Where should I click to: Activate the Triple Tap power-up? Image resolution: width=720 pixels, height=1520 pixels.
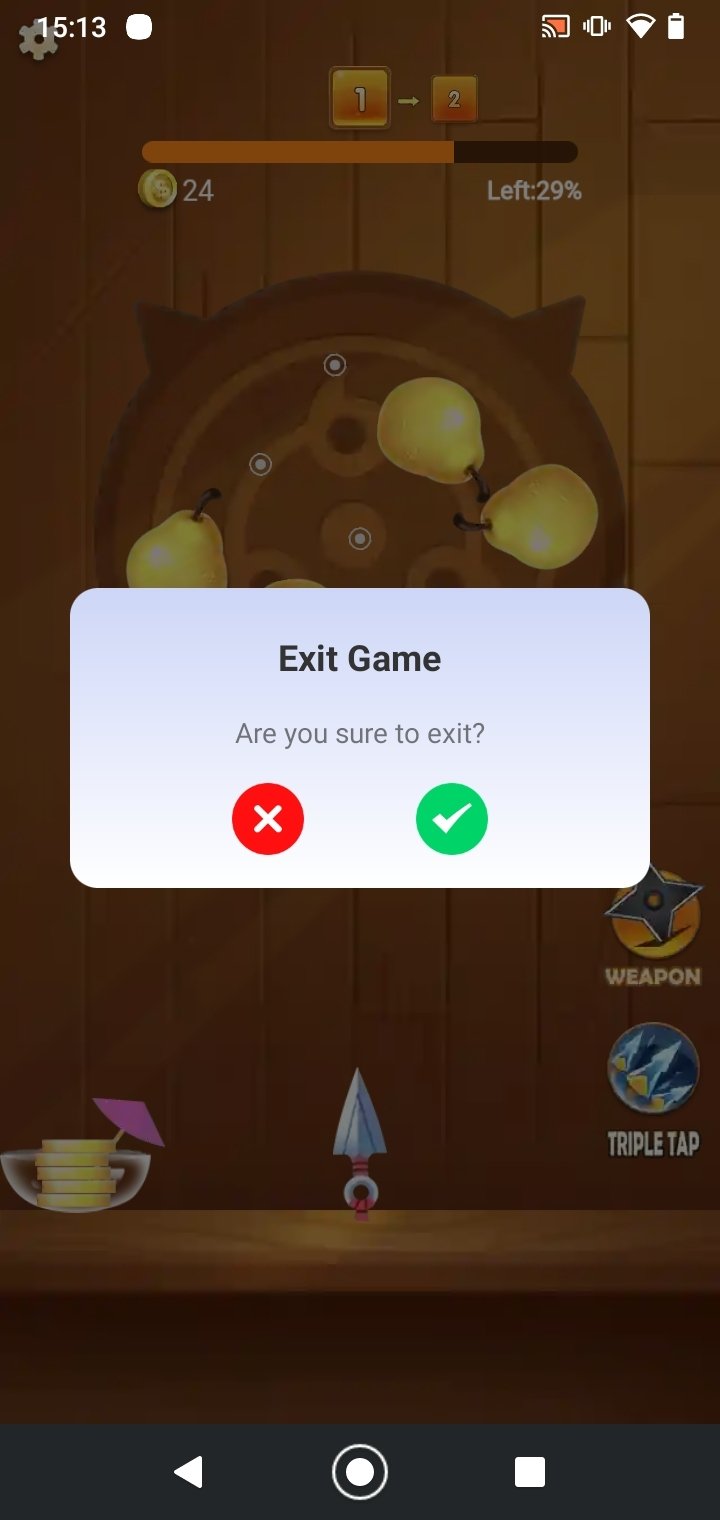pyautogui.click(x=654, y=1089)
